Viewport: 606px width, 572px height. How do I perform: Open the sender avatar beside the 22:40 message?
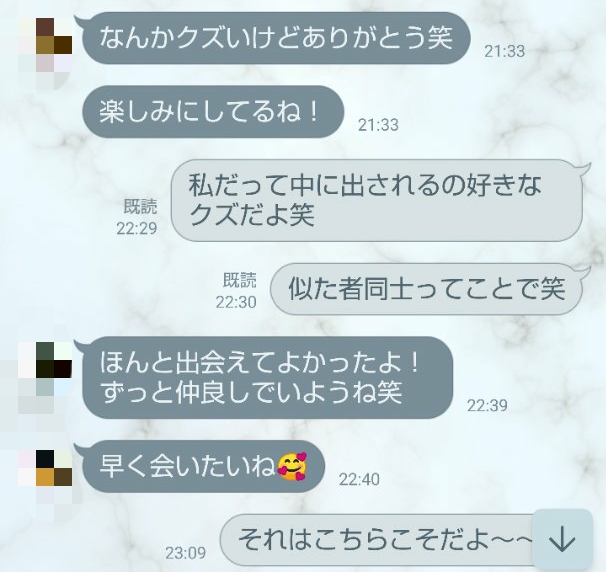pos(45,468)
